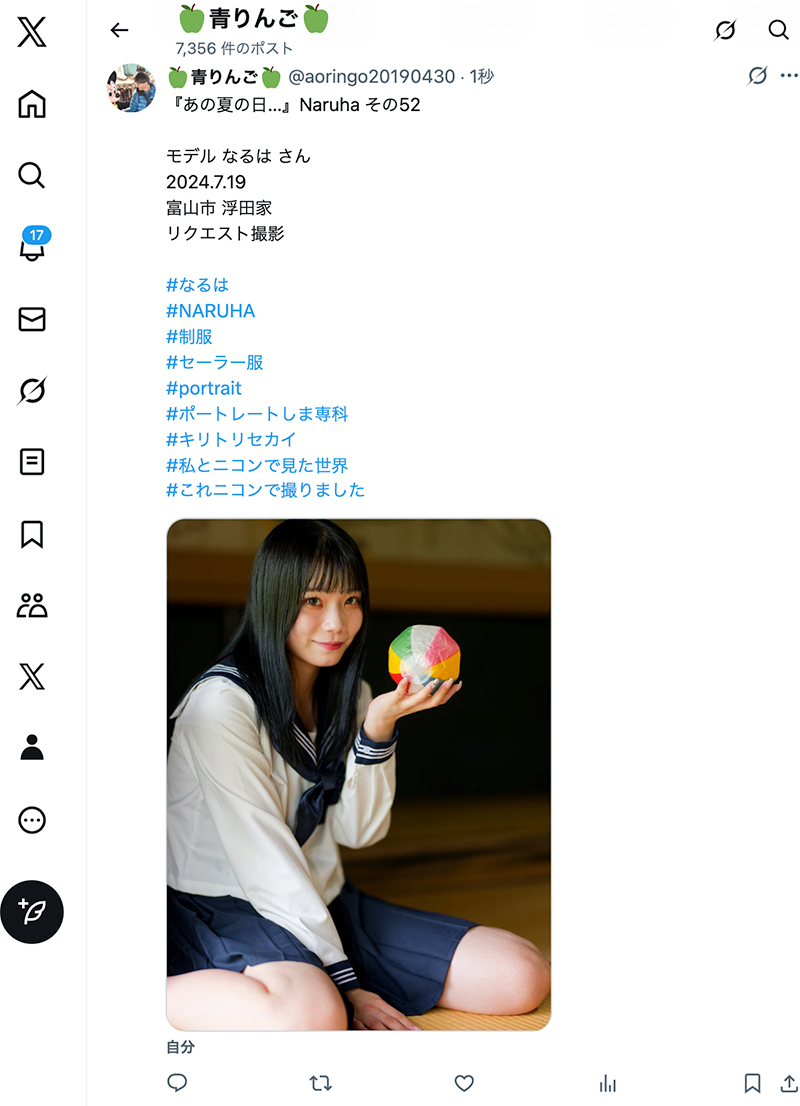Viewport: 800px width, 1106px height.
Task: View the attached photo full screen
Action: pyautogui.click(x=358, y=774)
